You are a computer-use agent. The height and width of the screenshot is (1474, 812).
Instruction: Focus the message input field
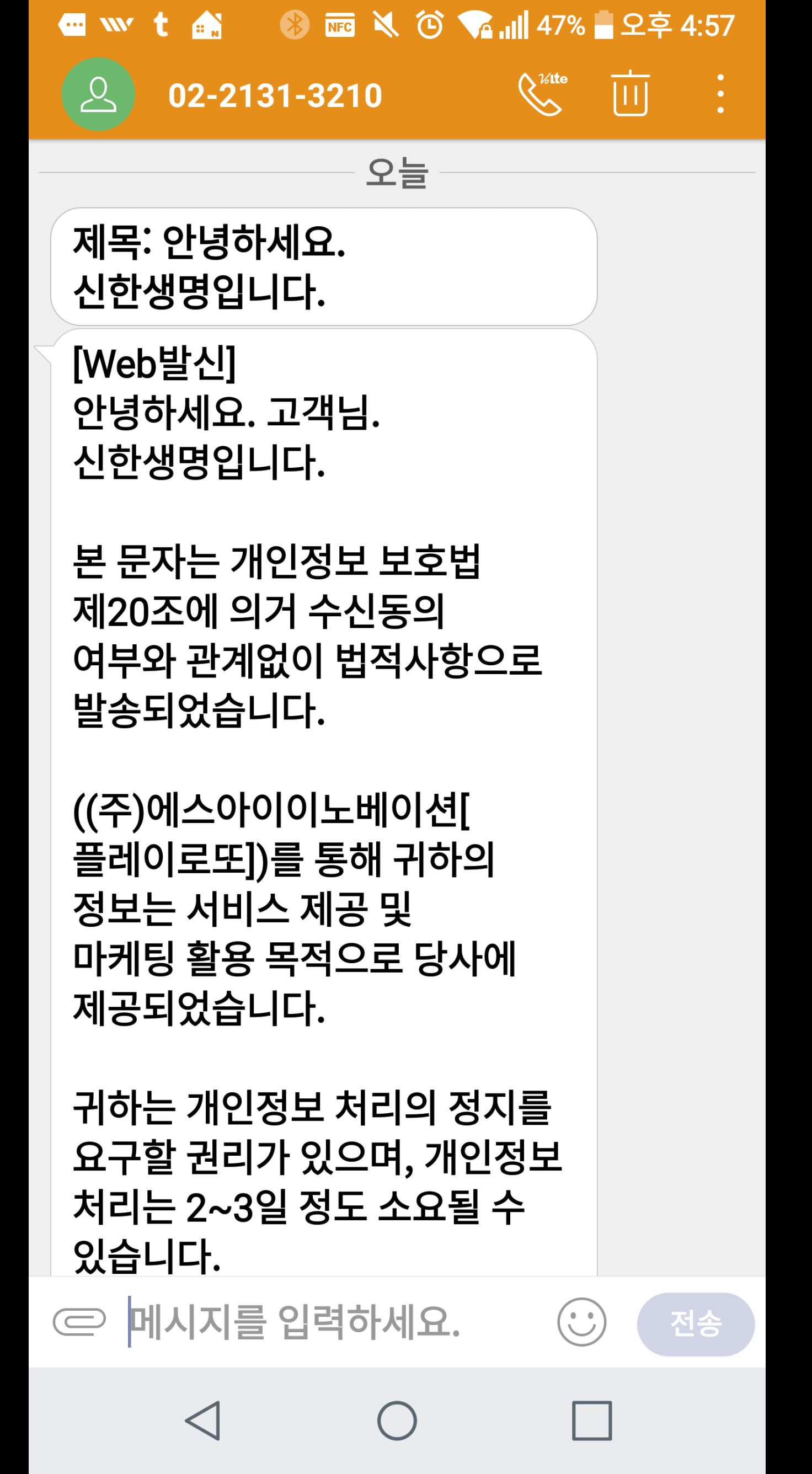click(x=332, y=1322)
